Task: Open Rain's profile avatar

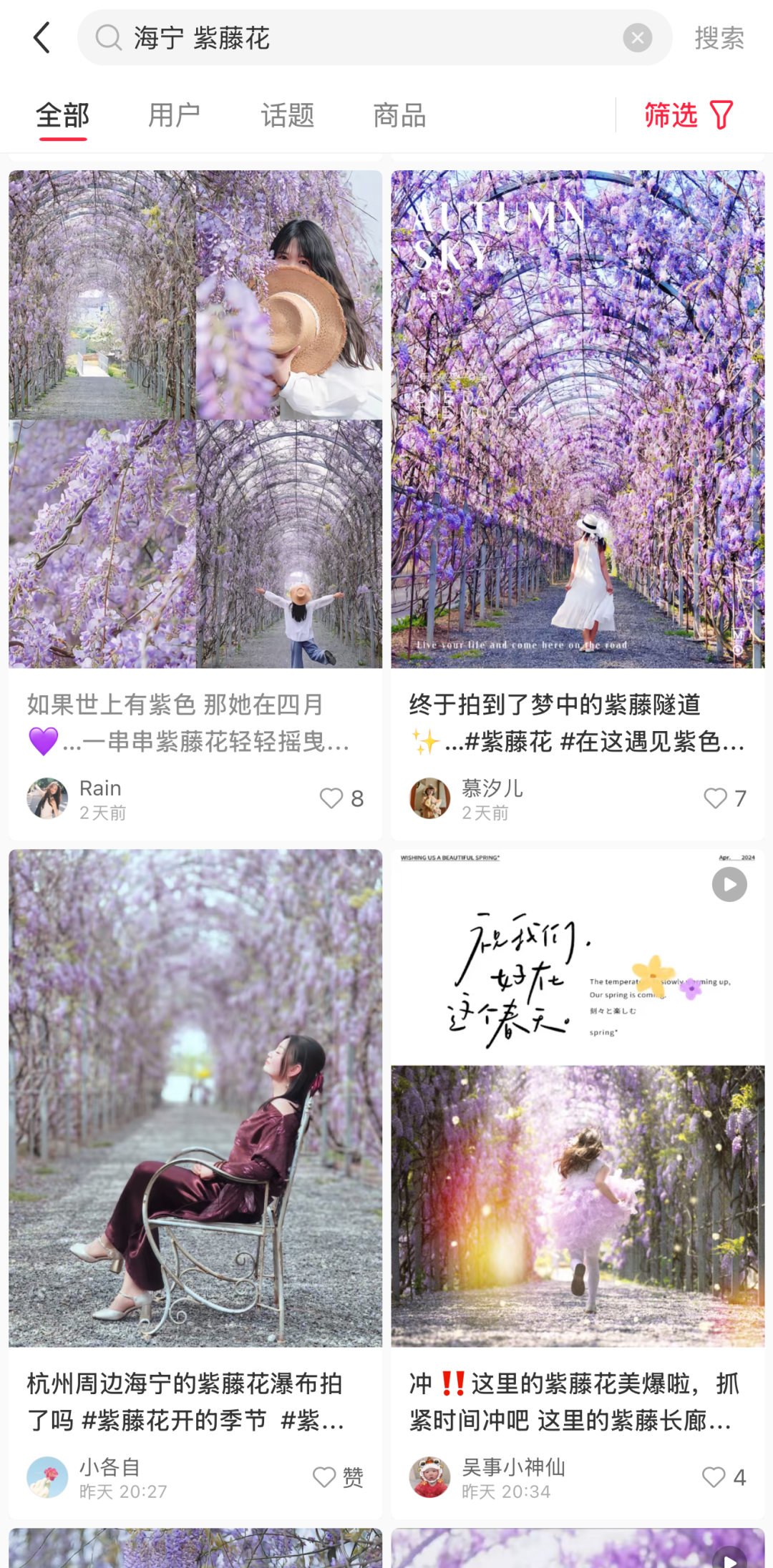Action: click(x=47, y=798)
